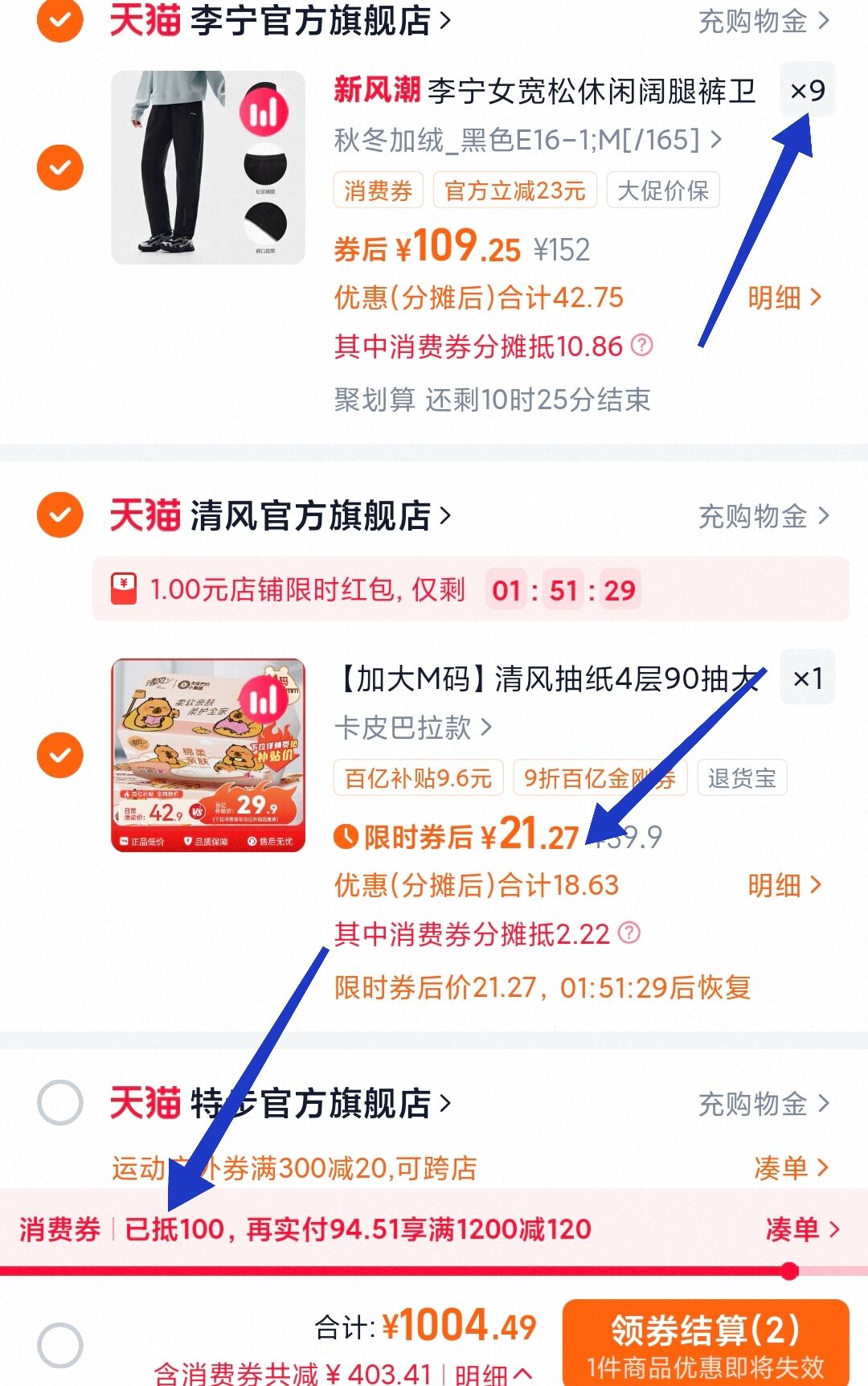The height and width of the screenshot is (1386, 868).
Task: Change 卡皮巴拉款 variant selection
Action: point(412,728)
